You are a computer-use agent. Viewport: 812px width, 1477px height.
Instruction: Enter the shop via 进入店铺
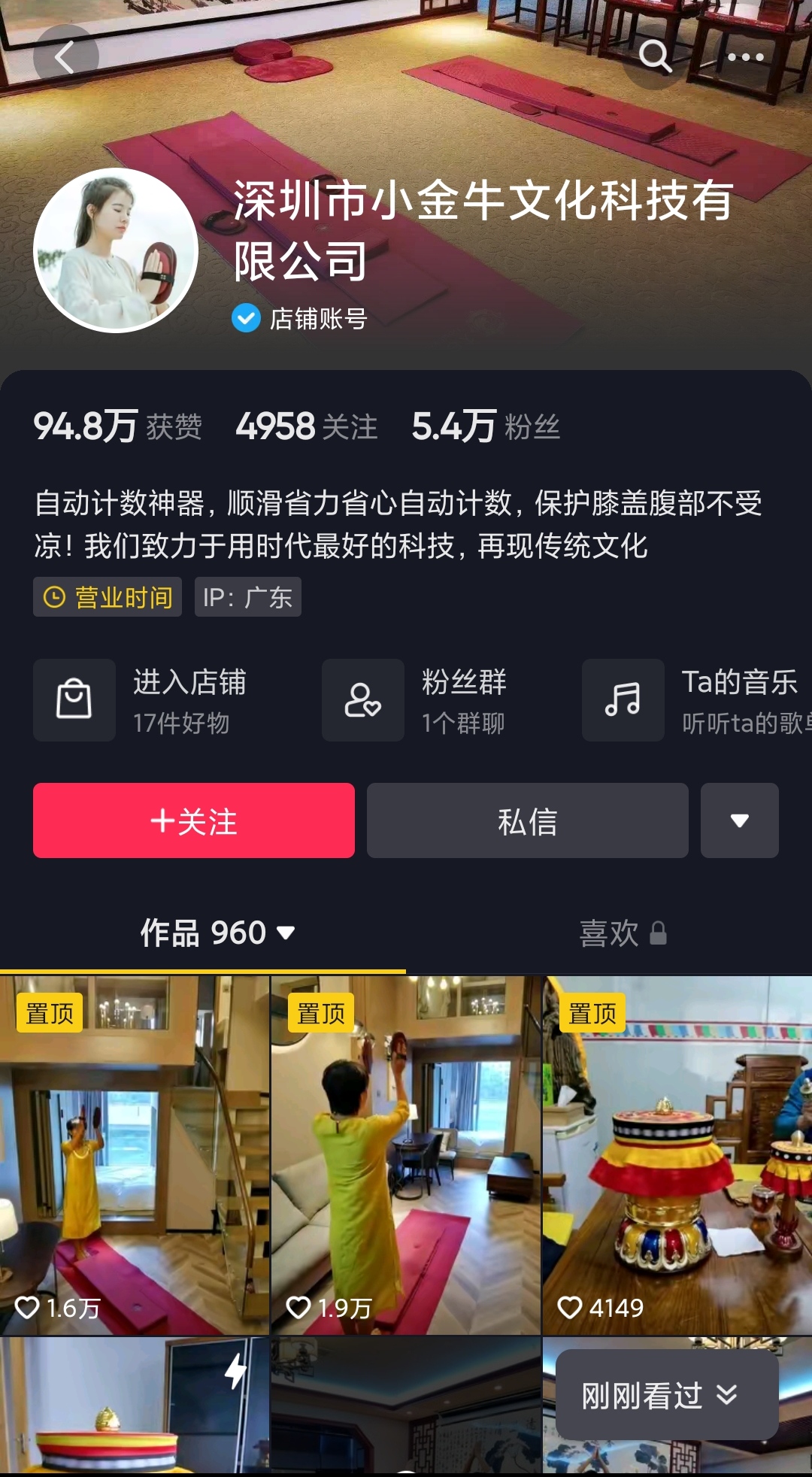click(143, 700)
